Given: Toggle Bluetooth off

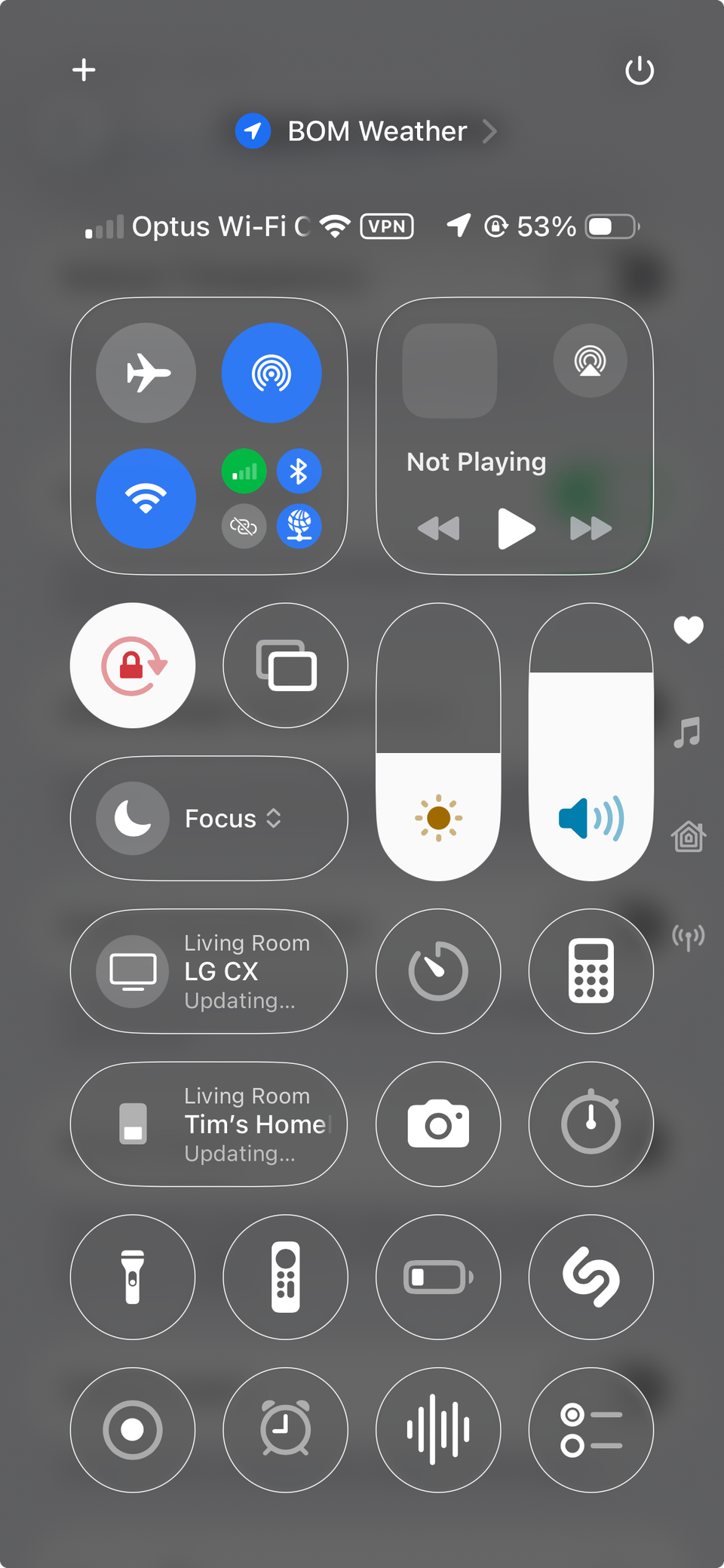Looking at the screenshot, I should (299, 471).
